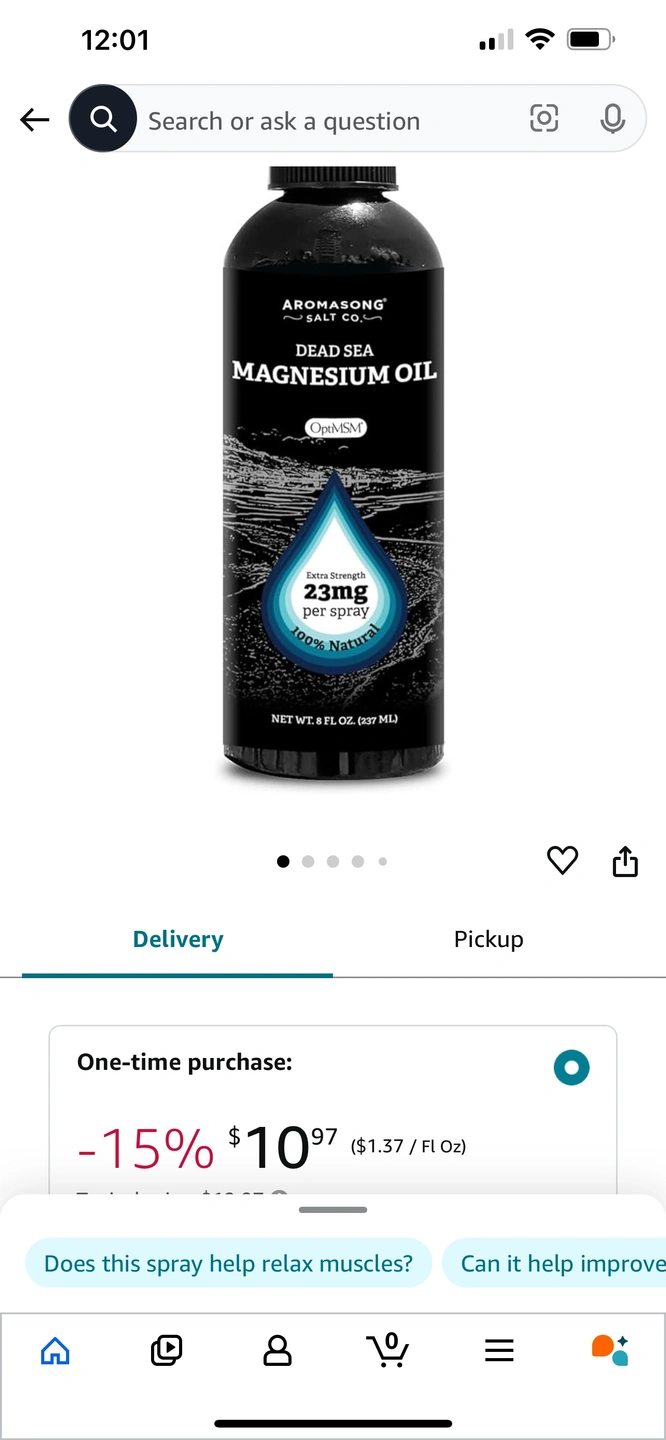Open the shopping cart
666x1440 pixels.
(x=388, y=1350)
